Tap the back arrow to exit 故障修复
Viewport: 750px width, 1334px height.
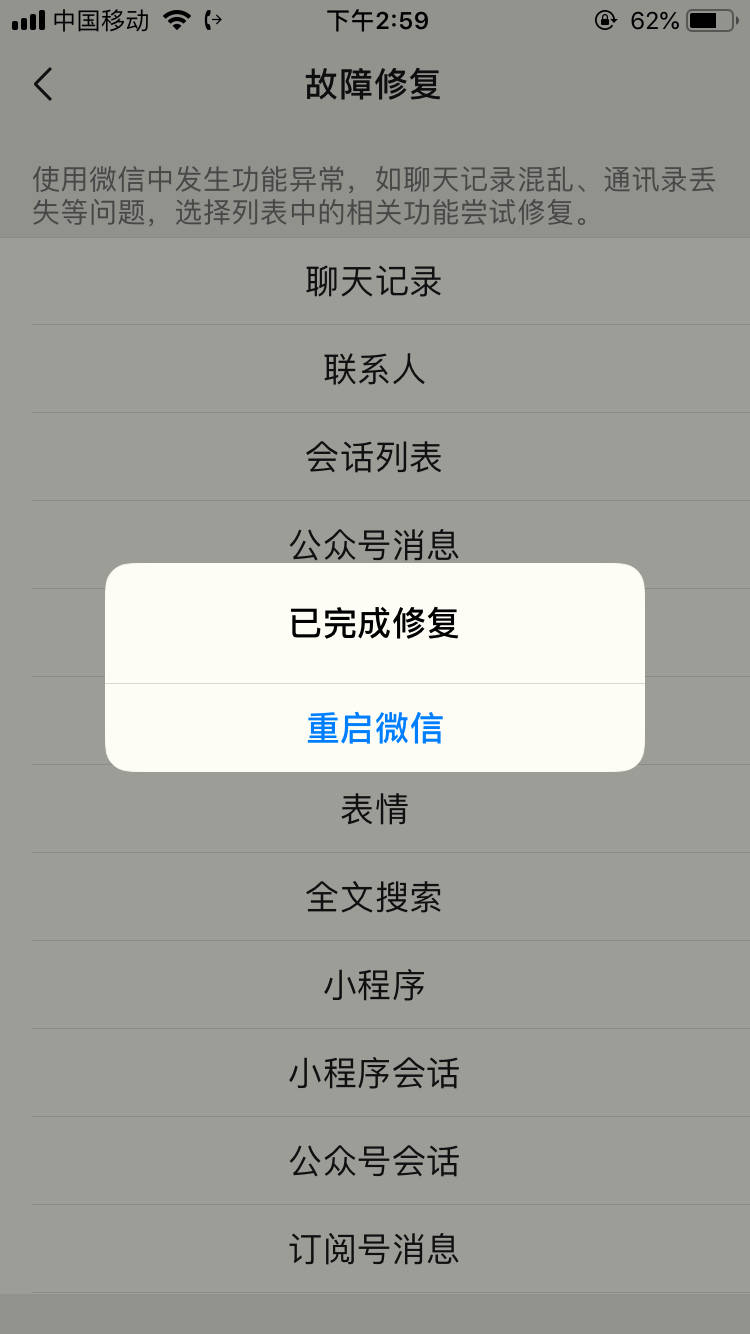pyautogui.click(x=42, y=84)
